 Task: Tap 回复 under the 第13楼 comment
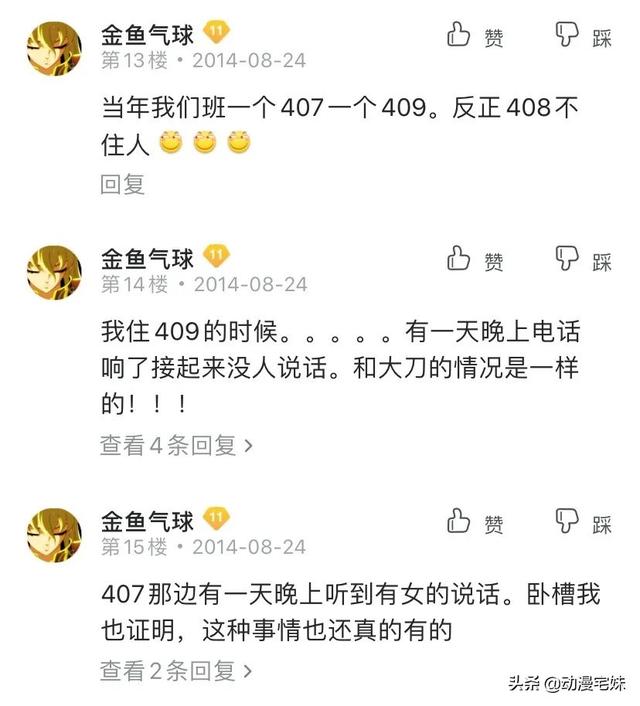pyautogui.click(x=122, y=183)
